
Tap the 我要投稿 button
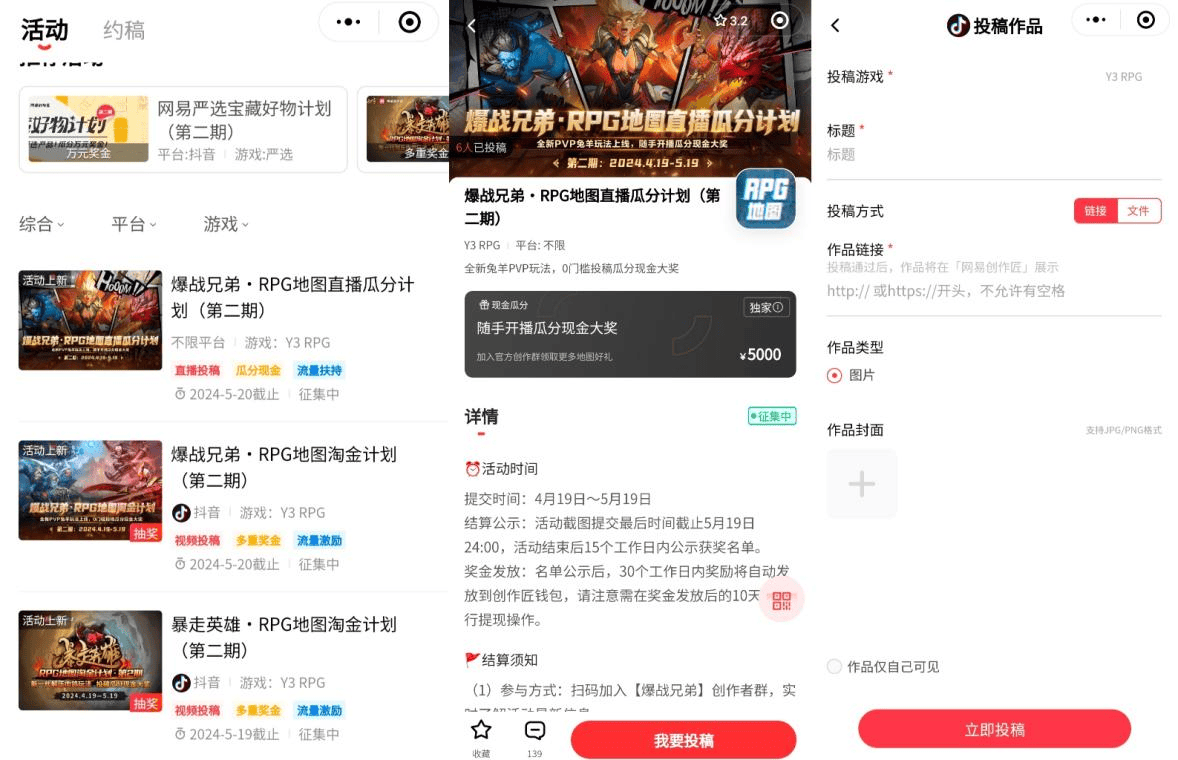click(683, 740)
